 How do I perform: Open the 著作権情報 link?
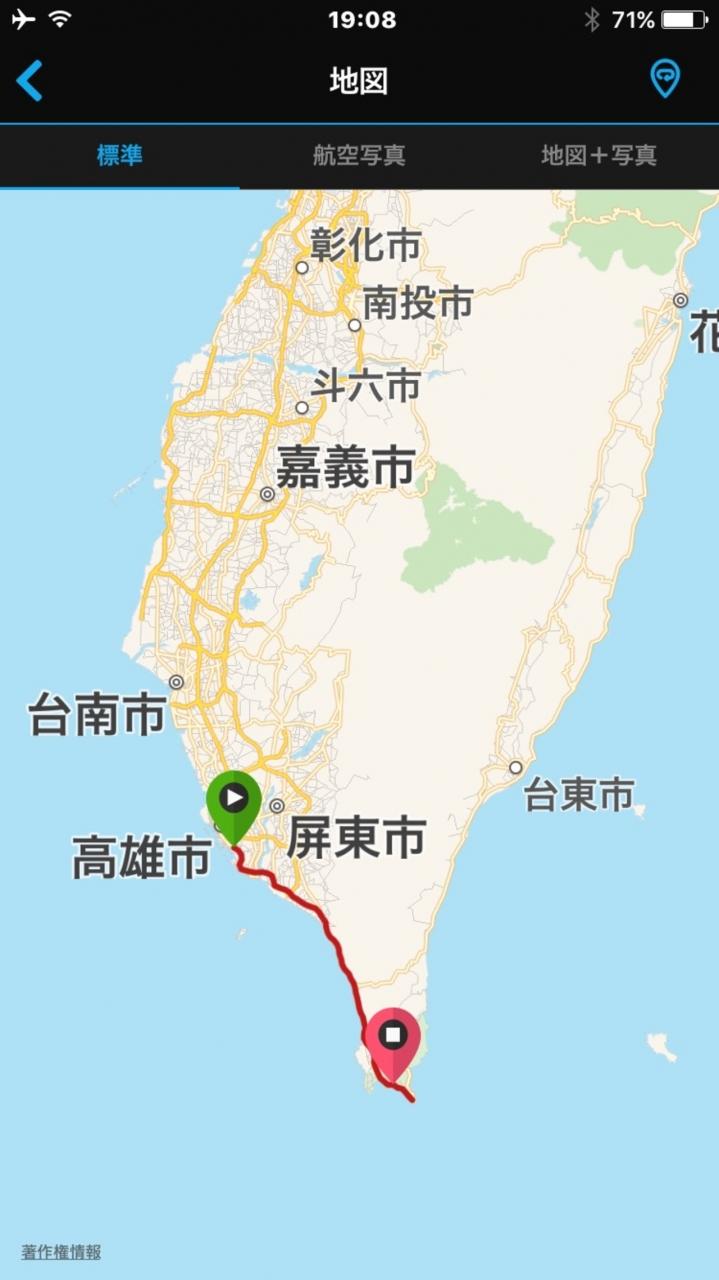click(61, 1252)
